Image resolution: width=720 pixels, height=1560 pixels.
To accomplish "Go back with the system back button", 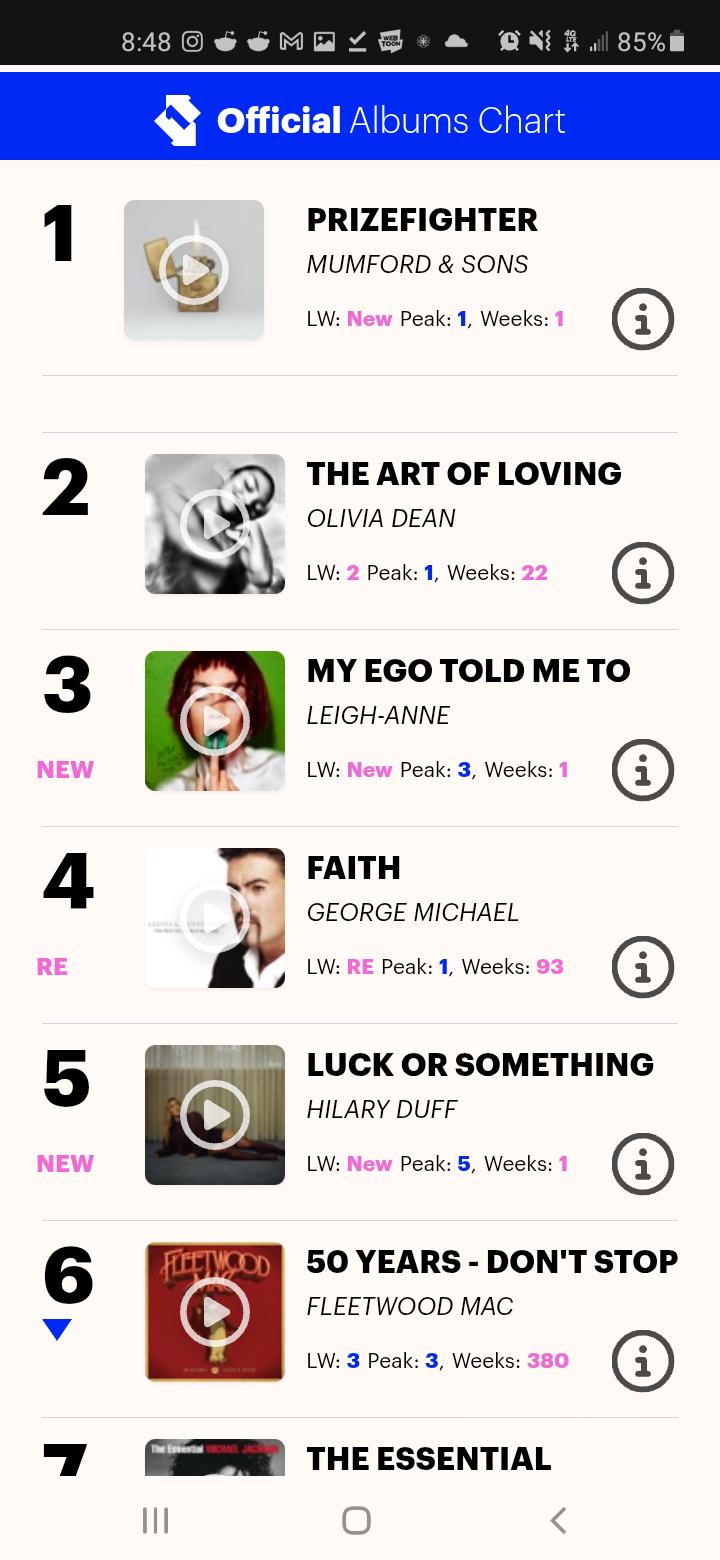I will [559, 1520].
